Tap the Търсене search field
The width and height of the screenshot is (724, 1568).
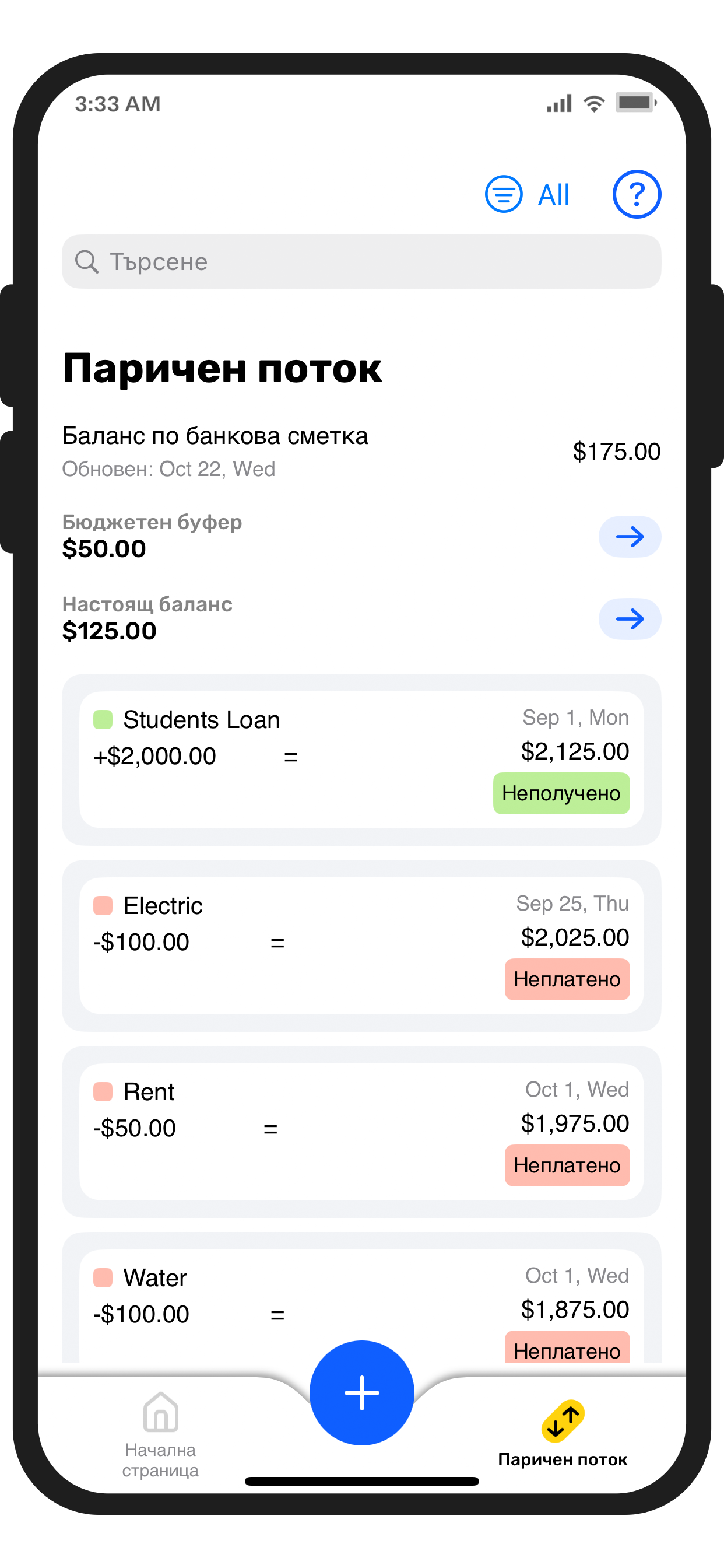tap(361, 262)
